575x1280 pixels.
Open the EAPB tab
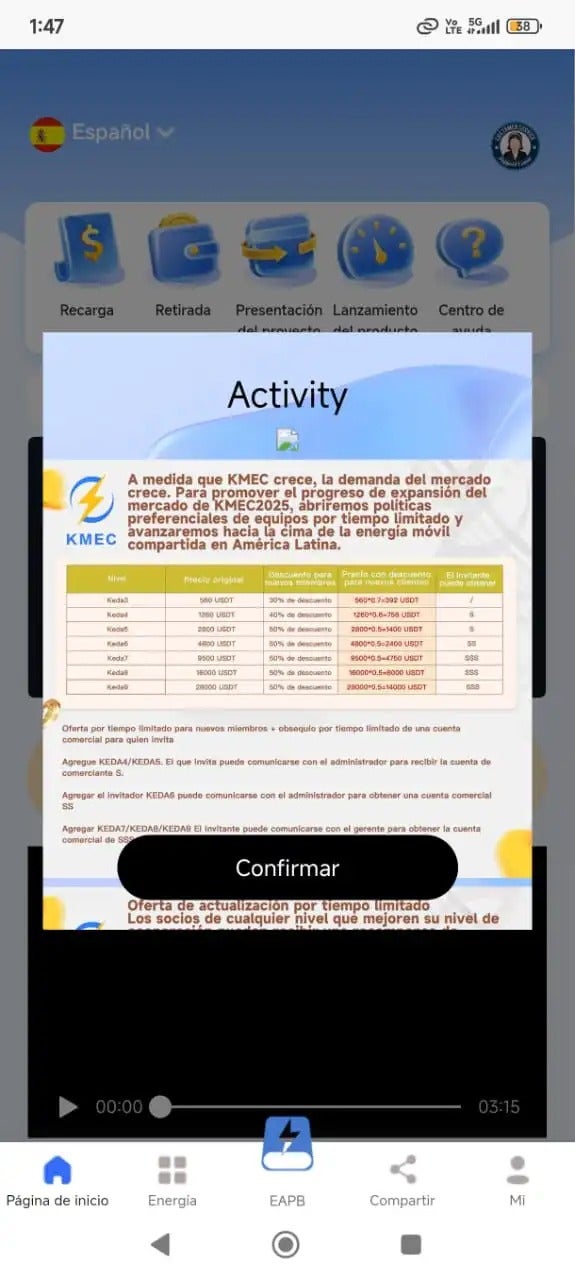point(287,1165)
